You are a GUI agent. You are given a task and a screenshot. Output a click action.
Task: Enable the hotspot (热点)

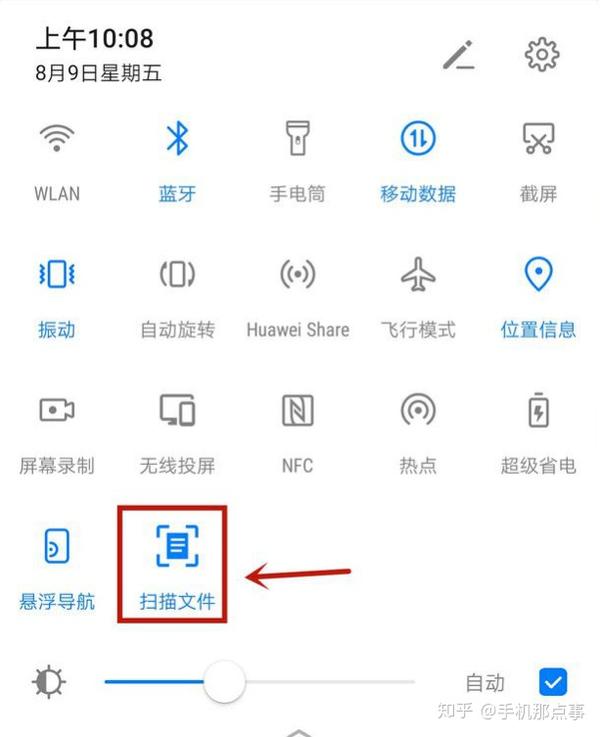(x=418, y=411)
